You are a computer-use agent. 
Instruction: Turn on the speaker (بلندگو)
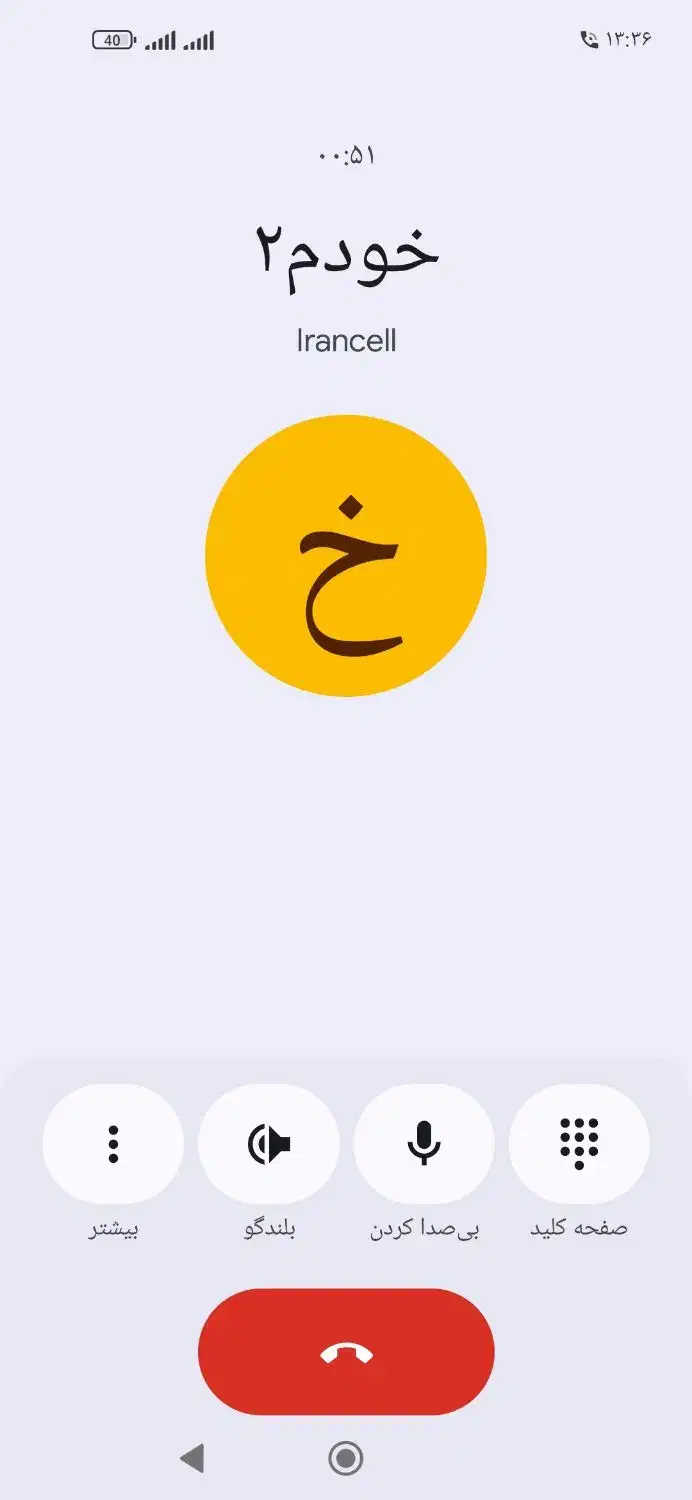click(x=269, y=1144)
